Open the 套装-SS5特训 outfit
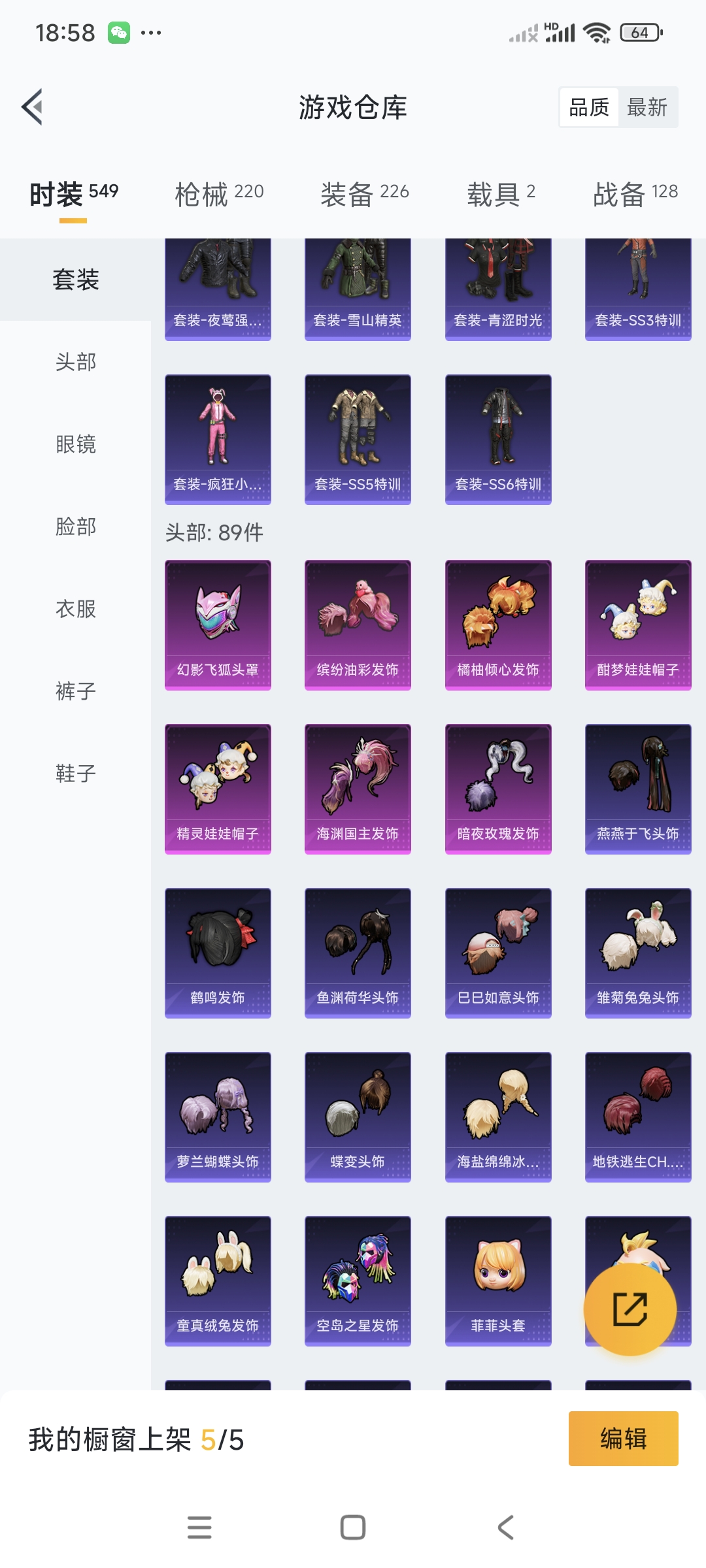This screenshot has width=706, height=1568. click(x=358, y=438)
